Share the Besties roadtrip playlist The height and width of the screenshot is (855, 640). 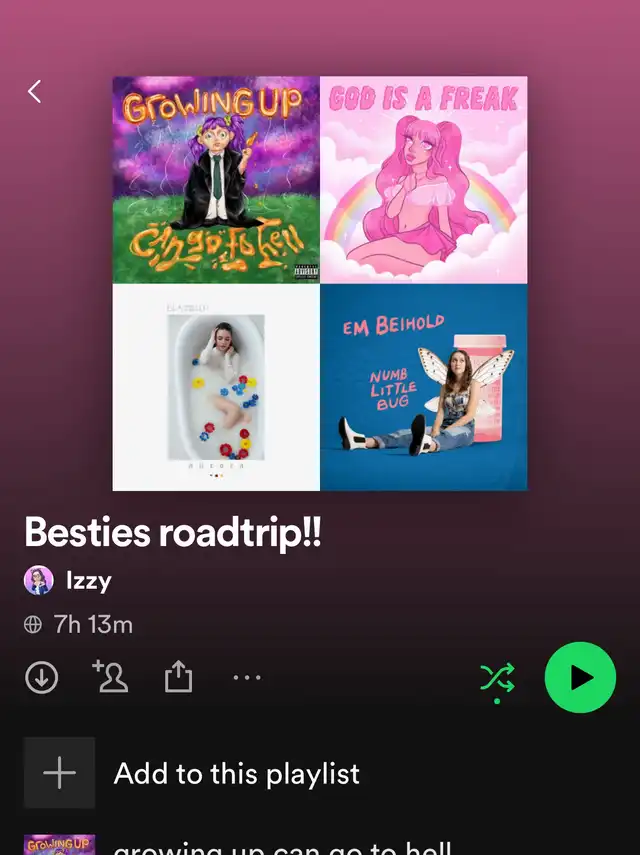(177, 678)
